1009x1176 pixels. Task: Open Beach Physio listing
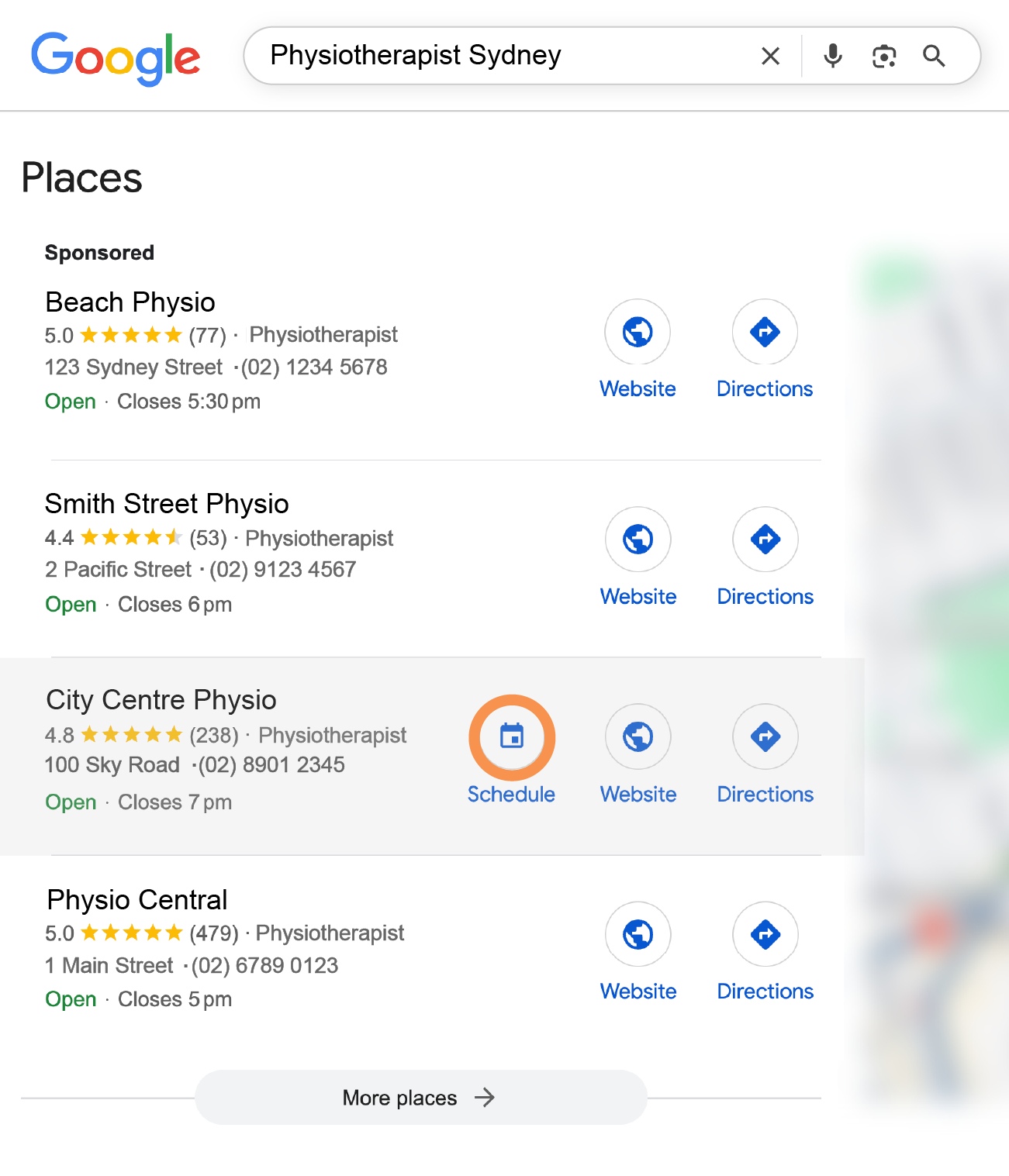(x=130, y=302)
